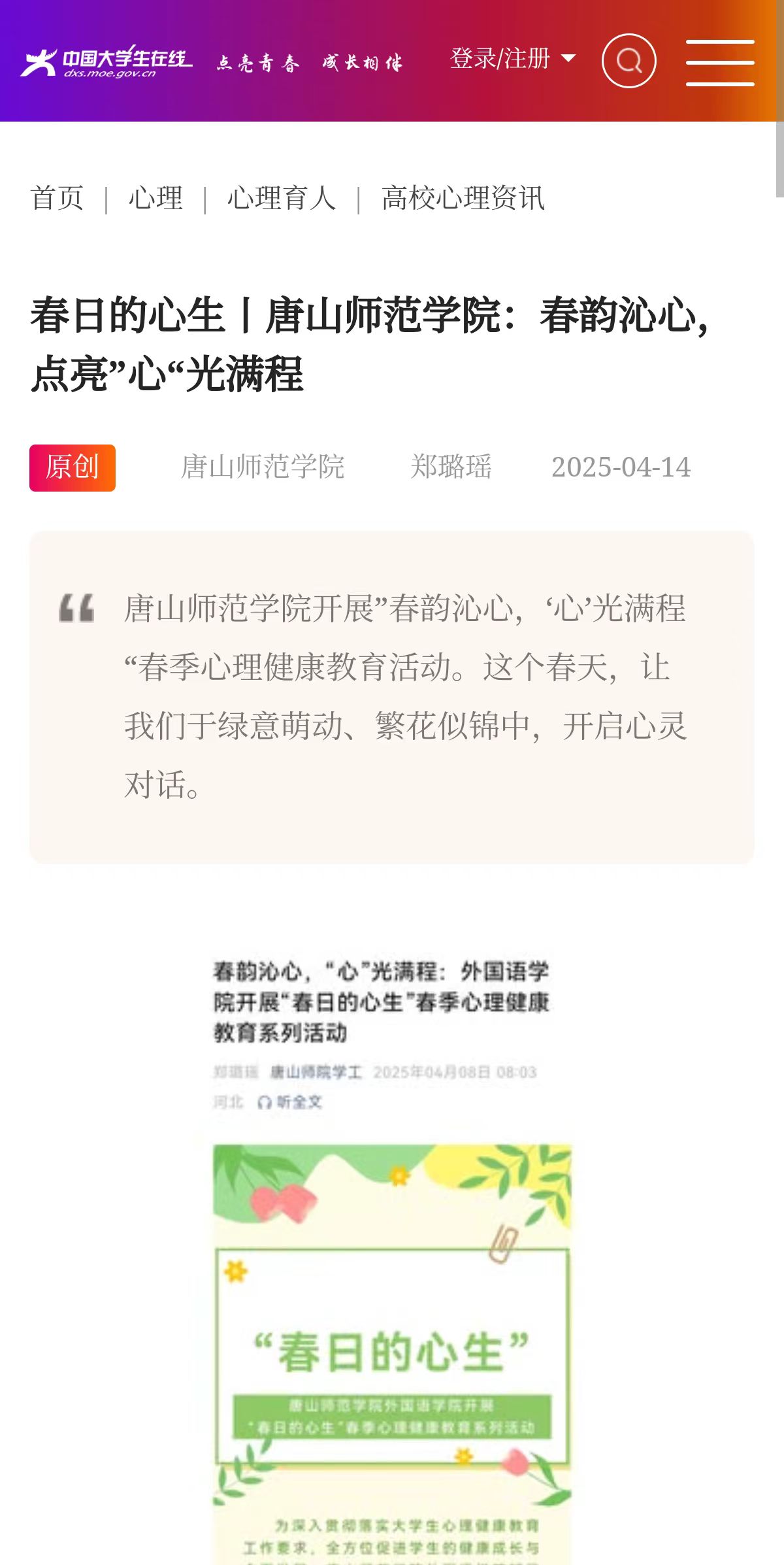
Task: Expand the 登录/注册 dropdown
Action: point(512,59)
